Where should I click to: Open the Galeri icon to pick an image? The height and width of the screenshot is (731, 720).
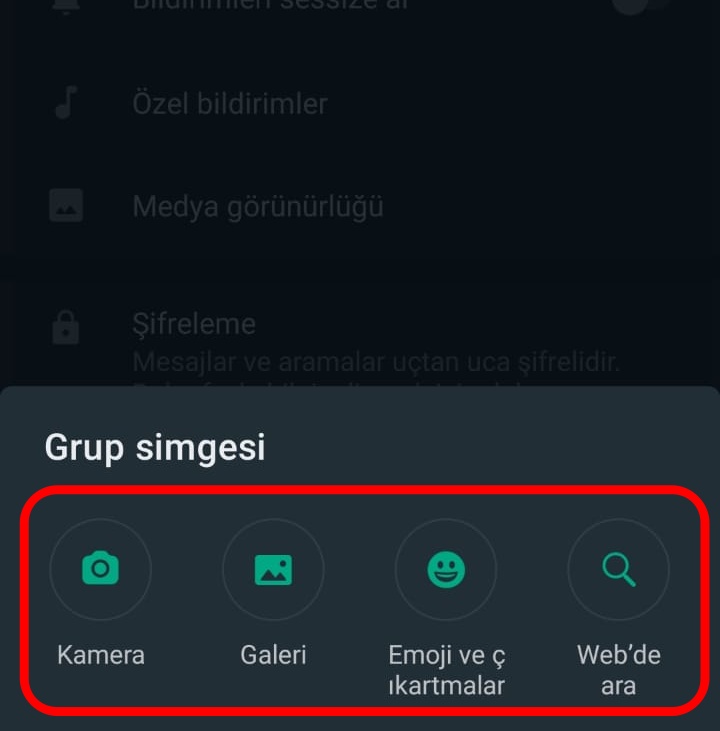273,568
